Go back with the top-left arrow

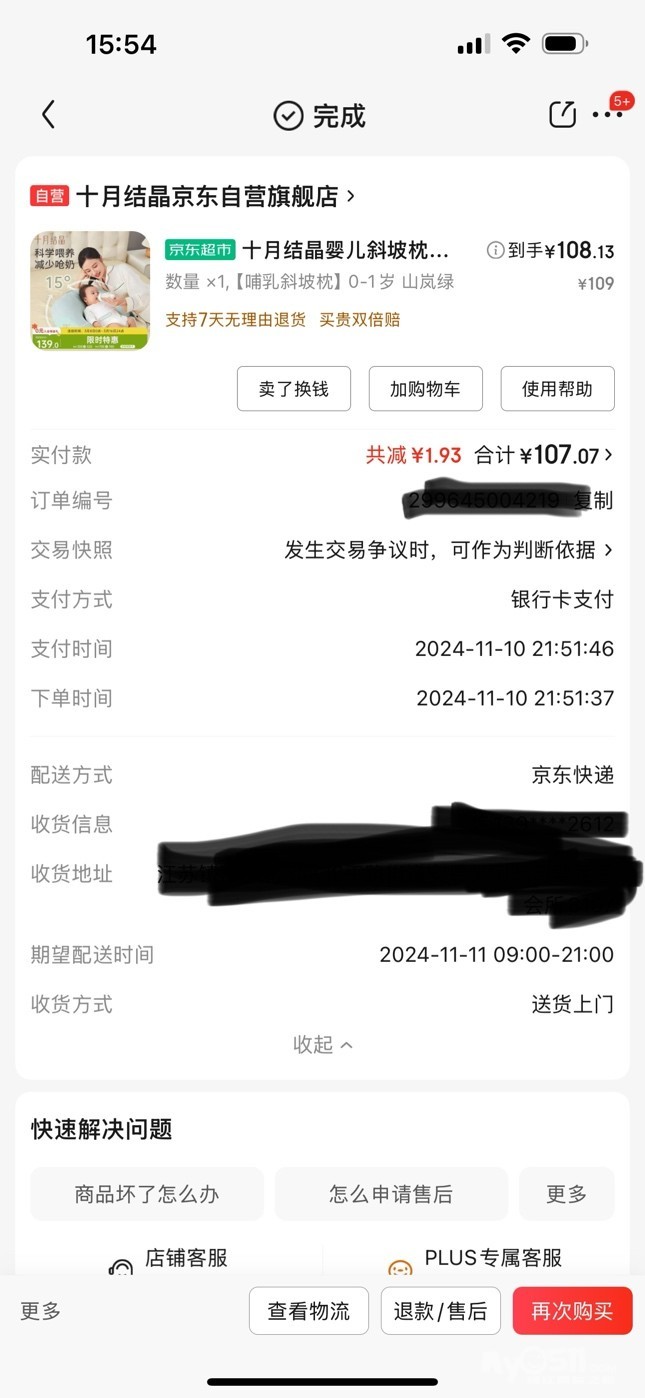[48, 115]
